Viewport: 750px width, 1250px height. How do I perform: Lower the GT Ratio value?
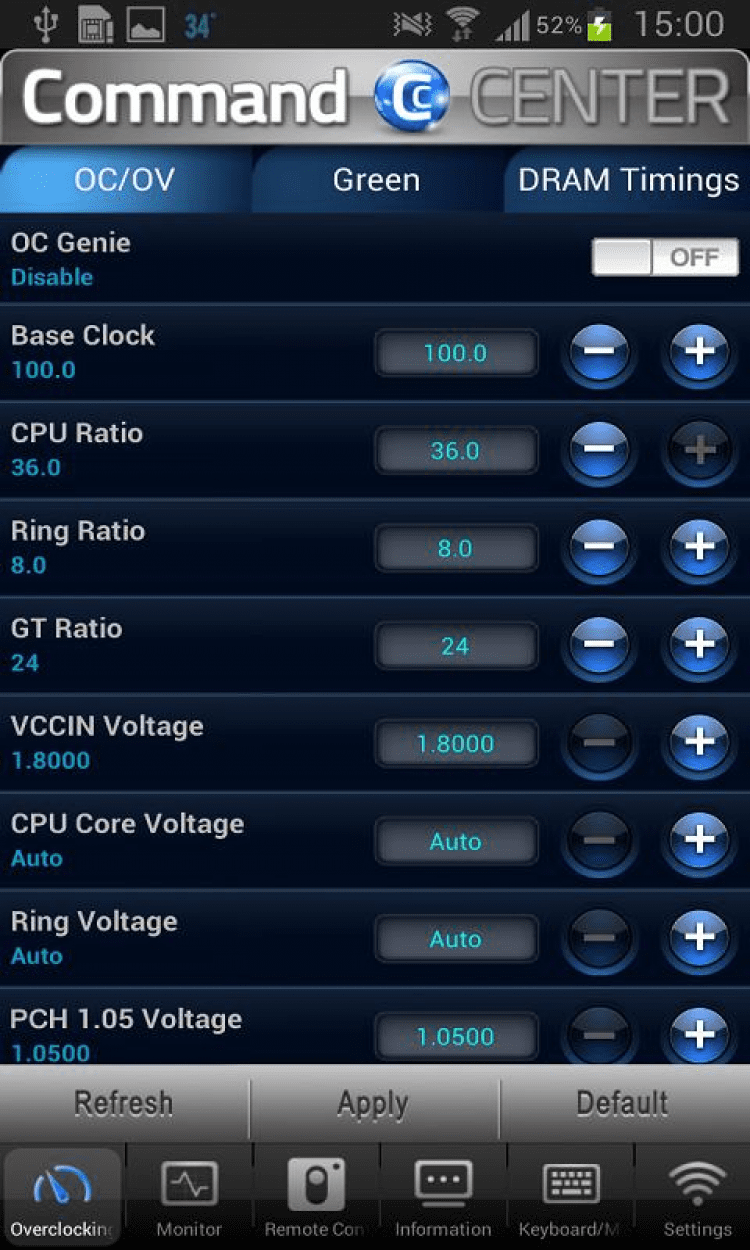[x=599, y=645]
